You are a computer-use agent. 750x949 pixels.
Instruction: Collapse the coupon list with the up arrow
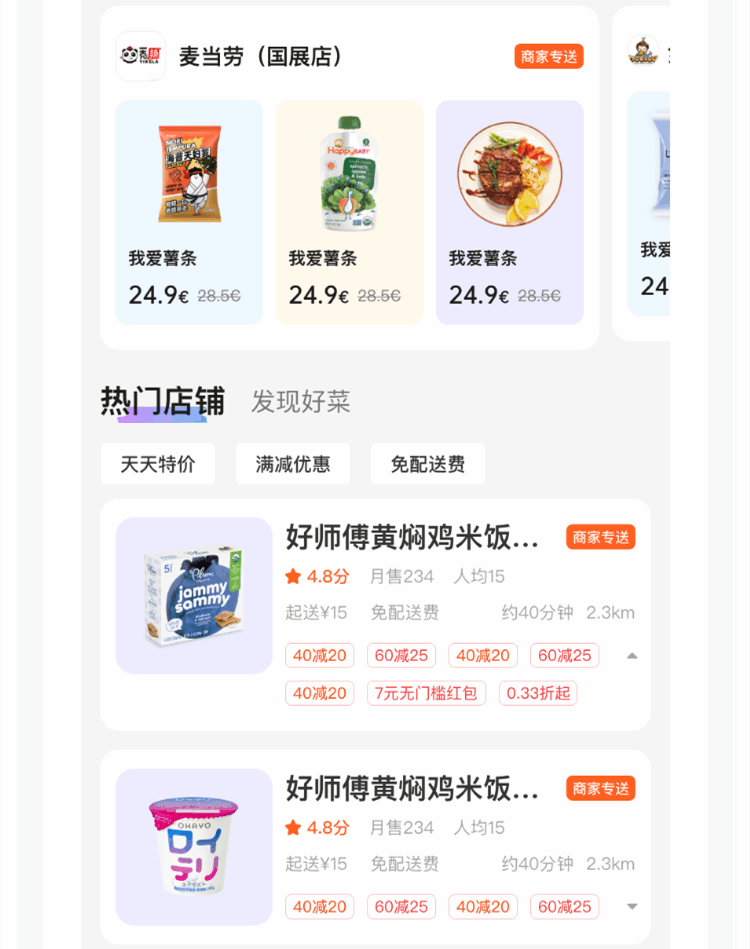pos(632,656)
